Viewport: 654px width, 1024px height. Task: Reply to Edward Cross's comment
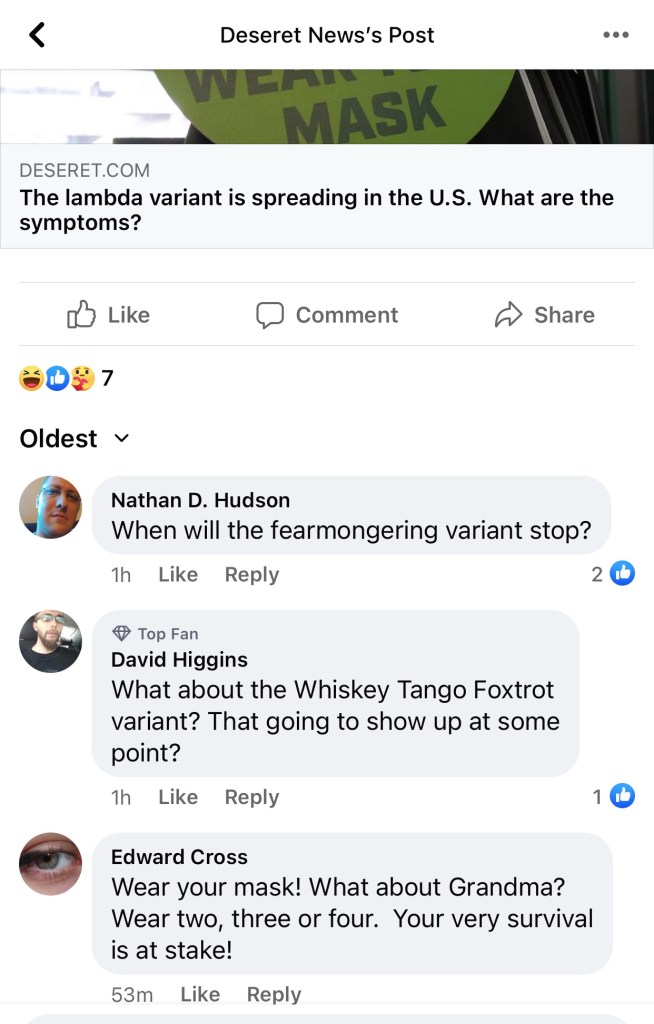click(x=274, y=994)
